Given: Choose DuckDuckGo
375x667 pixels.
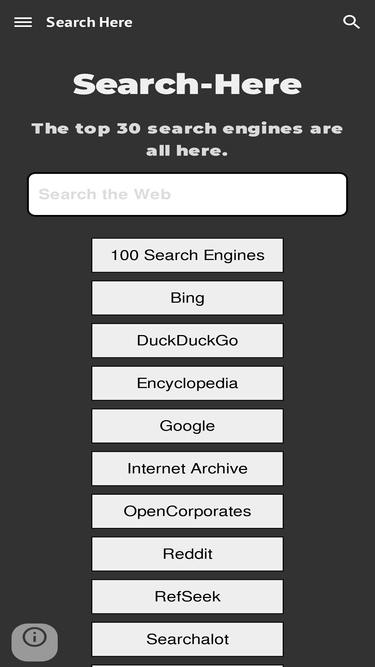Looking at the screenshot, I should [x=188, y=340].
